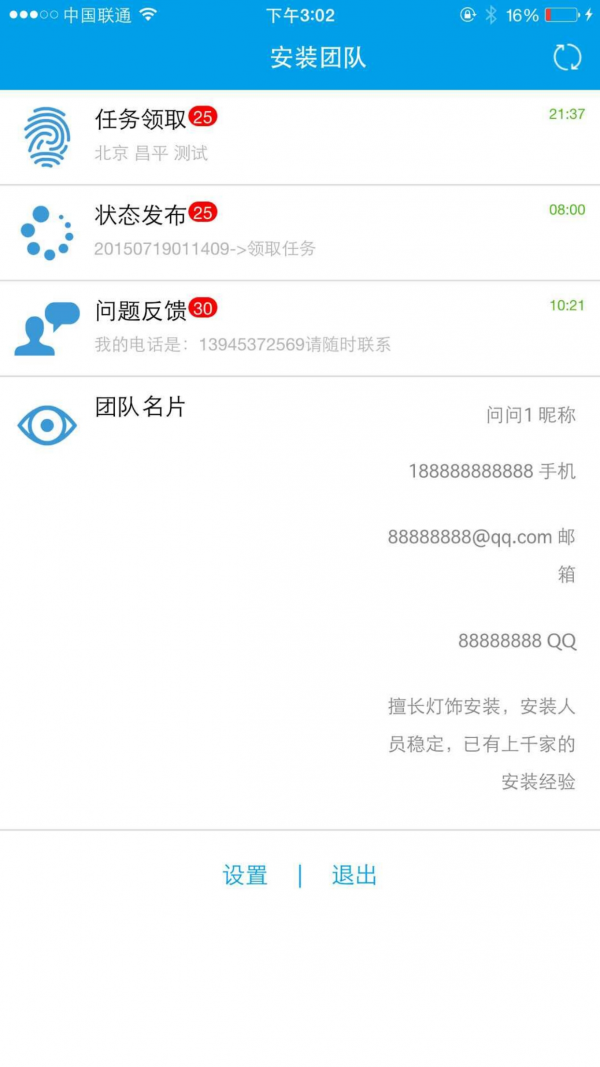Open the 任务领取 row
This screenshot has width=600, height=1067.
coord(300,137)
